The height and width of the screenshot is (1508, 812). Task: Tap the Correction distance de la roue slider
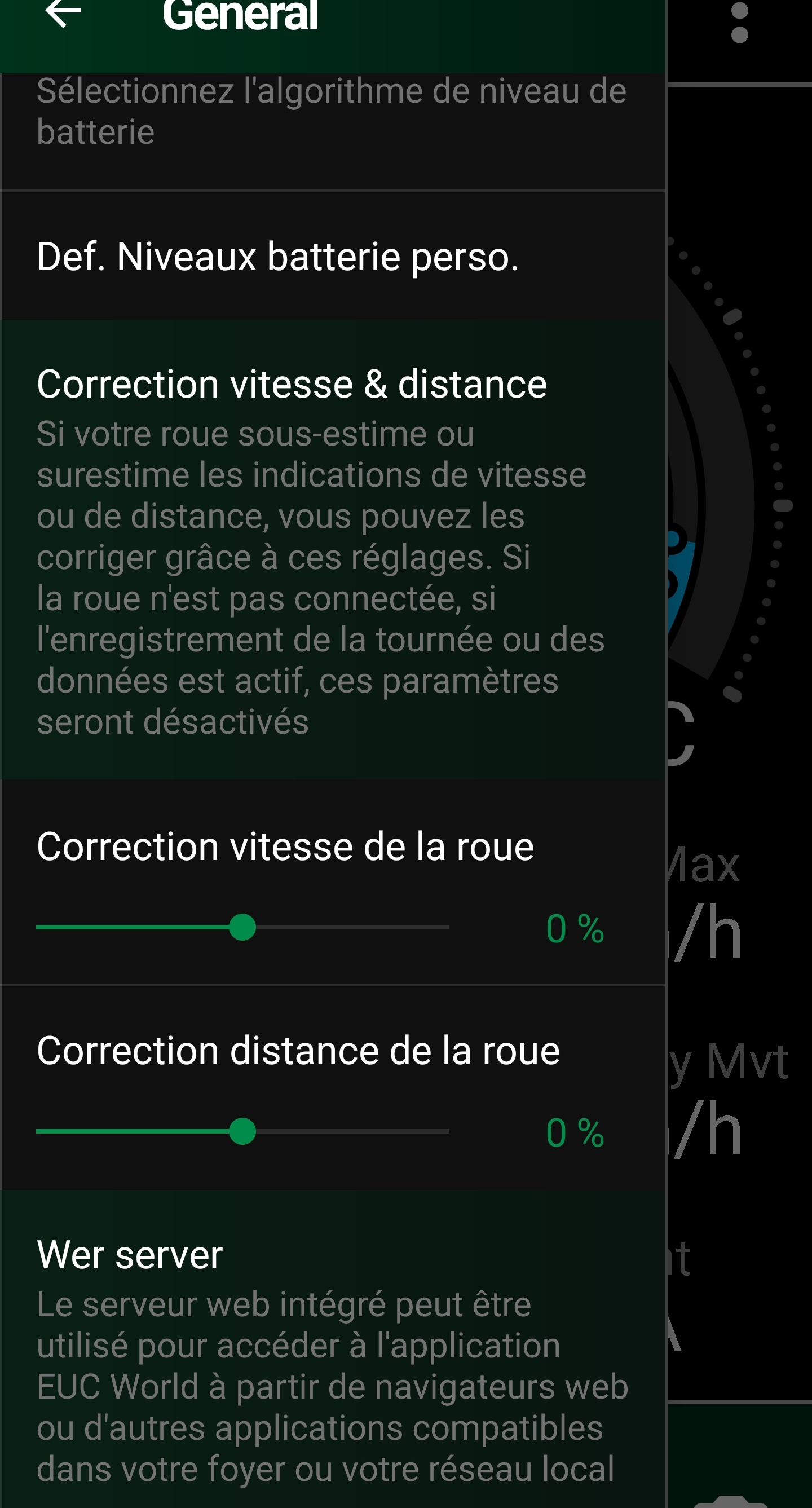click(x=242, y=1132)
